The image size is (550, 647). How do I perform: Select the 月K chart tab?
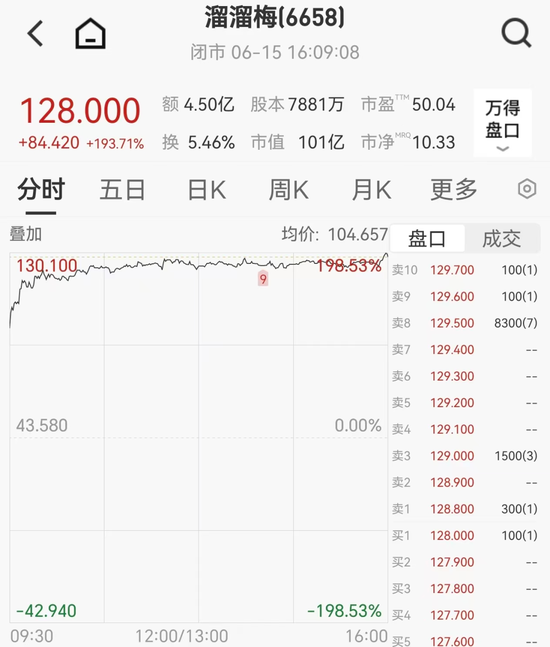(x=371, y=190)
